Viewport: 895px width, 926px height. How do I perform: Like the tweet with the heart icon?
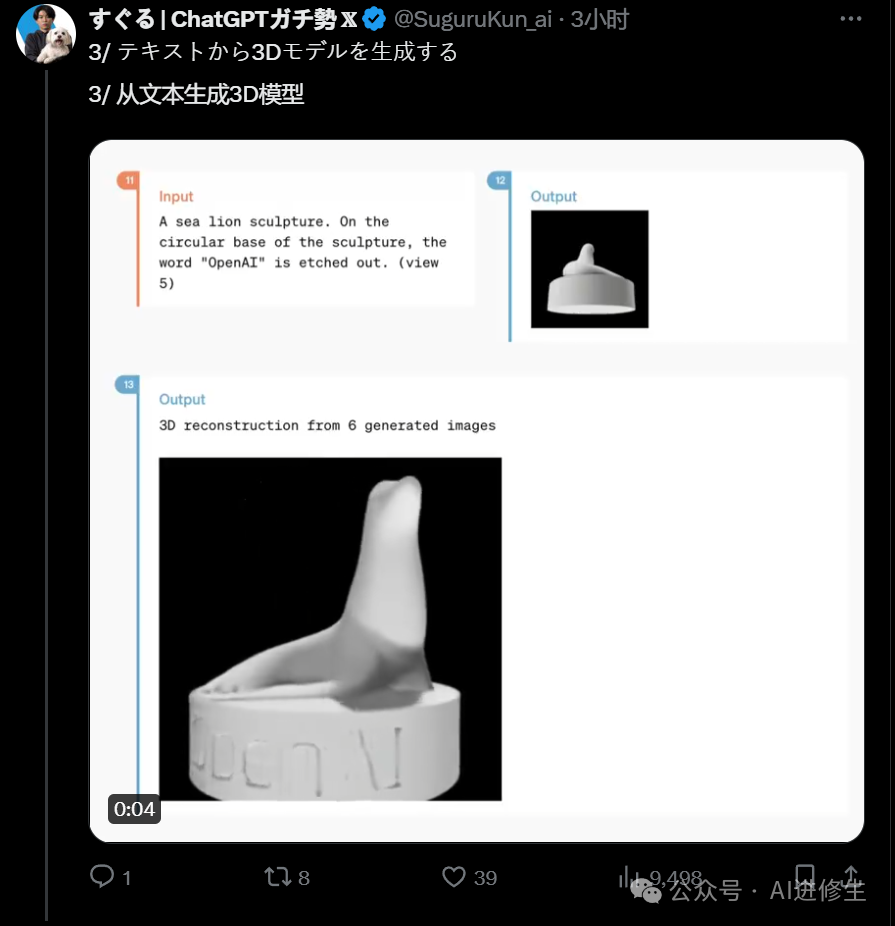(x=455, y=876)
